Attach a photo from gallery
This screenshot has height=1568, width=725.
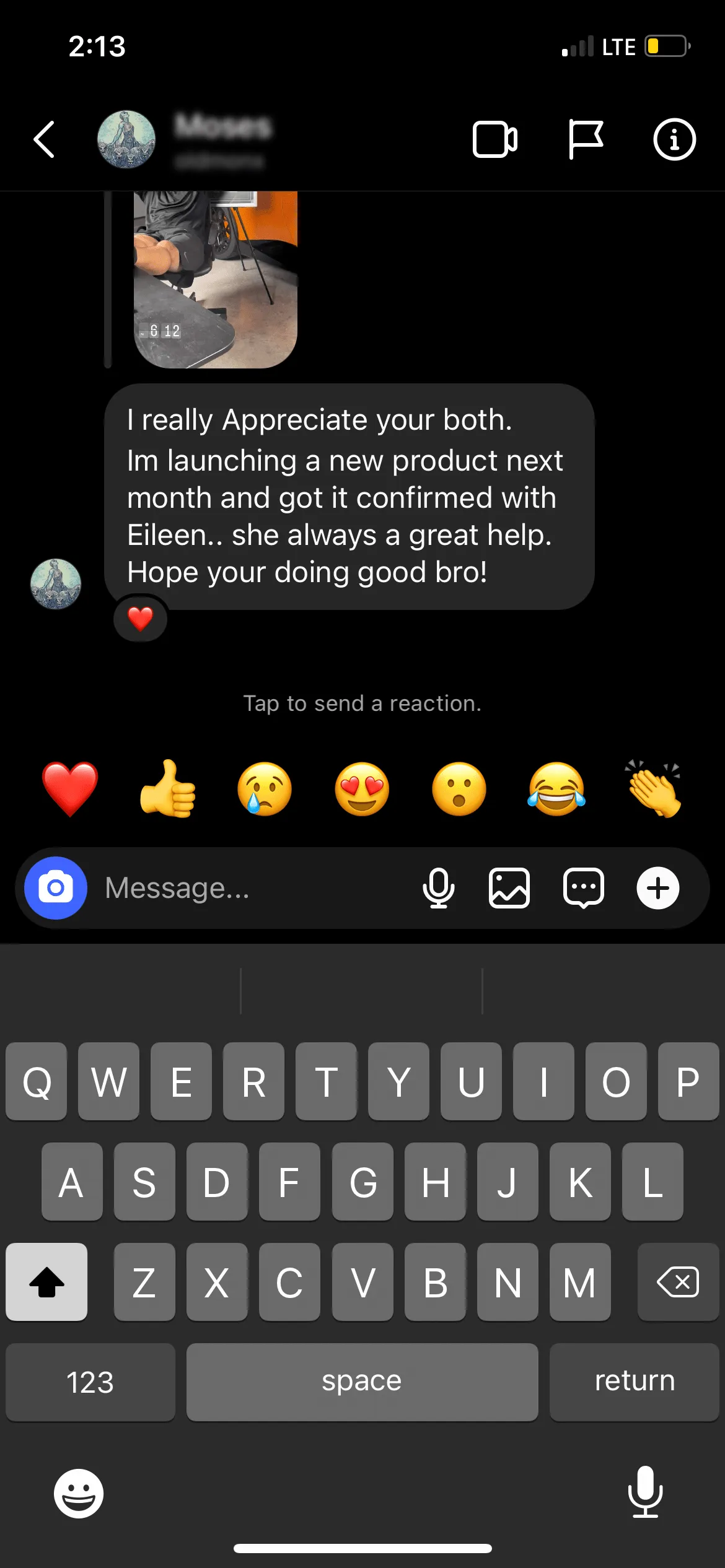pyautogui.click(x=509, y=888)
